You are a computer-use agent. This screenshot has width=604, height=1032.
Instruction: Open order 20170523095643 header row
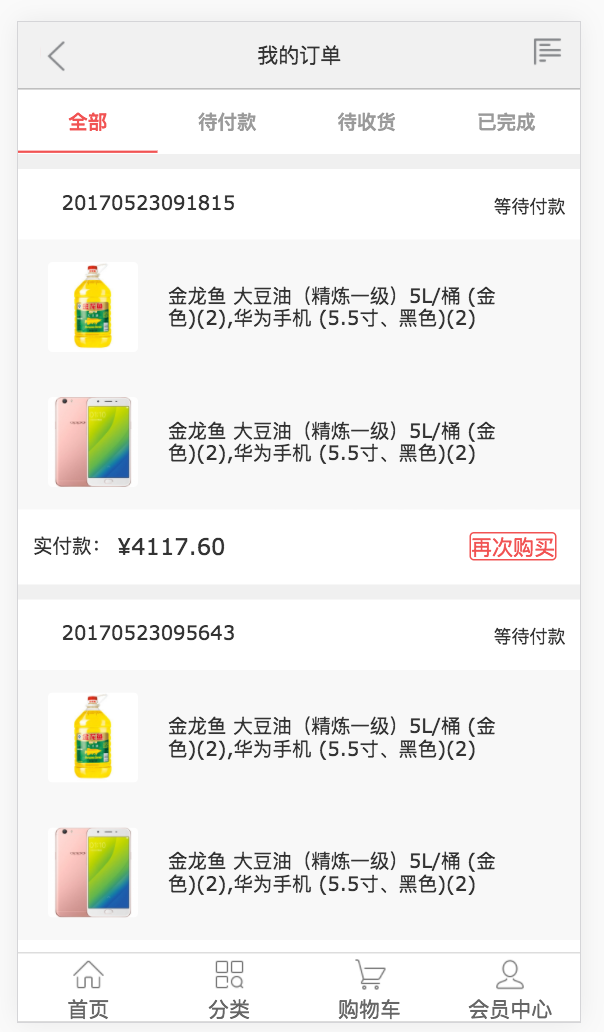click(299, 634)
